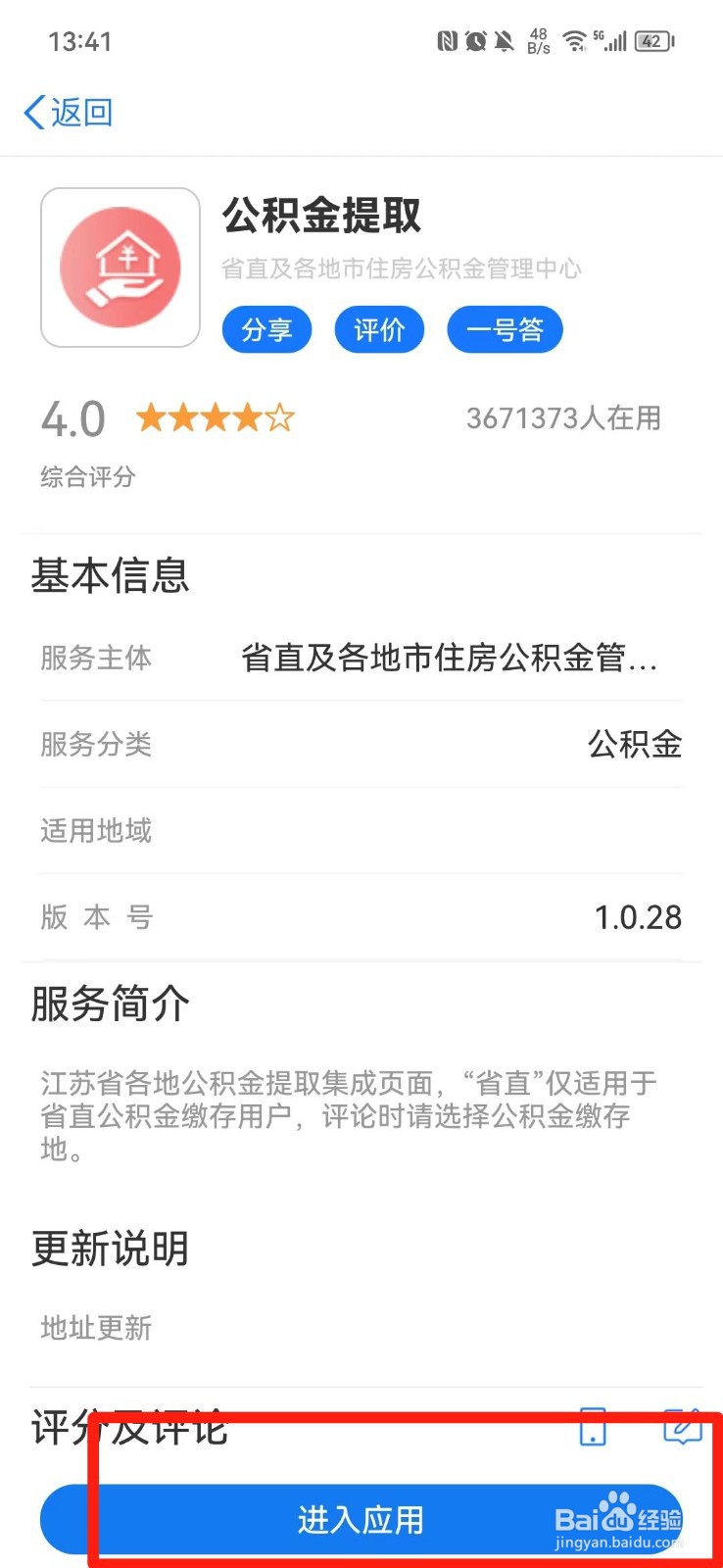The image size is (723, 1568).
Task: Tap the 一号答 pill button
Action: [505, 329]
